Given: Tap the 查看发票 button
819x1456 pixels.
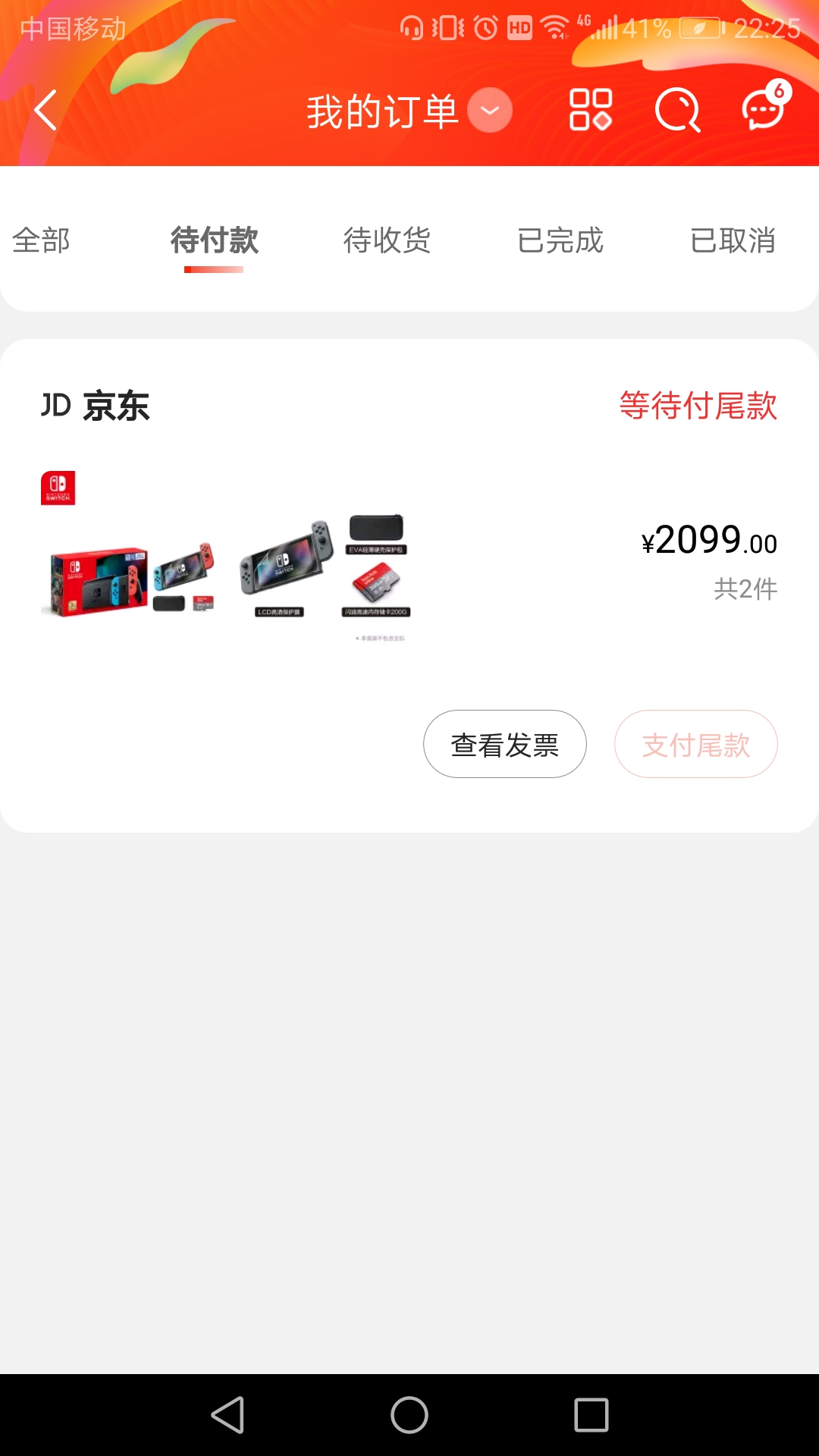Looking at the screenshot, I should [504, 744].
